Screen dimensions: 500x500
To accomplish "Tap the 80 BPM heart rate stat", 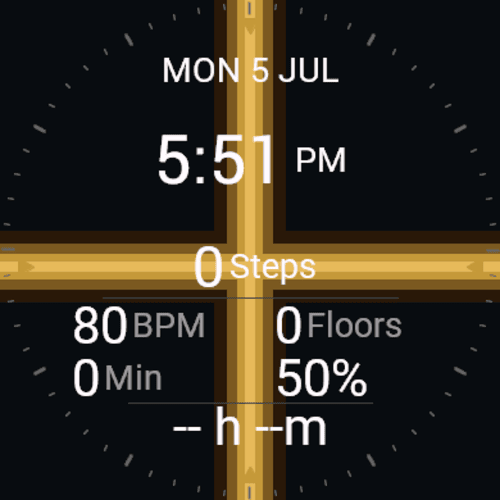I will pos(139,325).
